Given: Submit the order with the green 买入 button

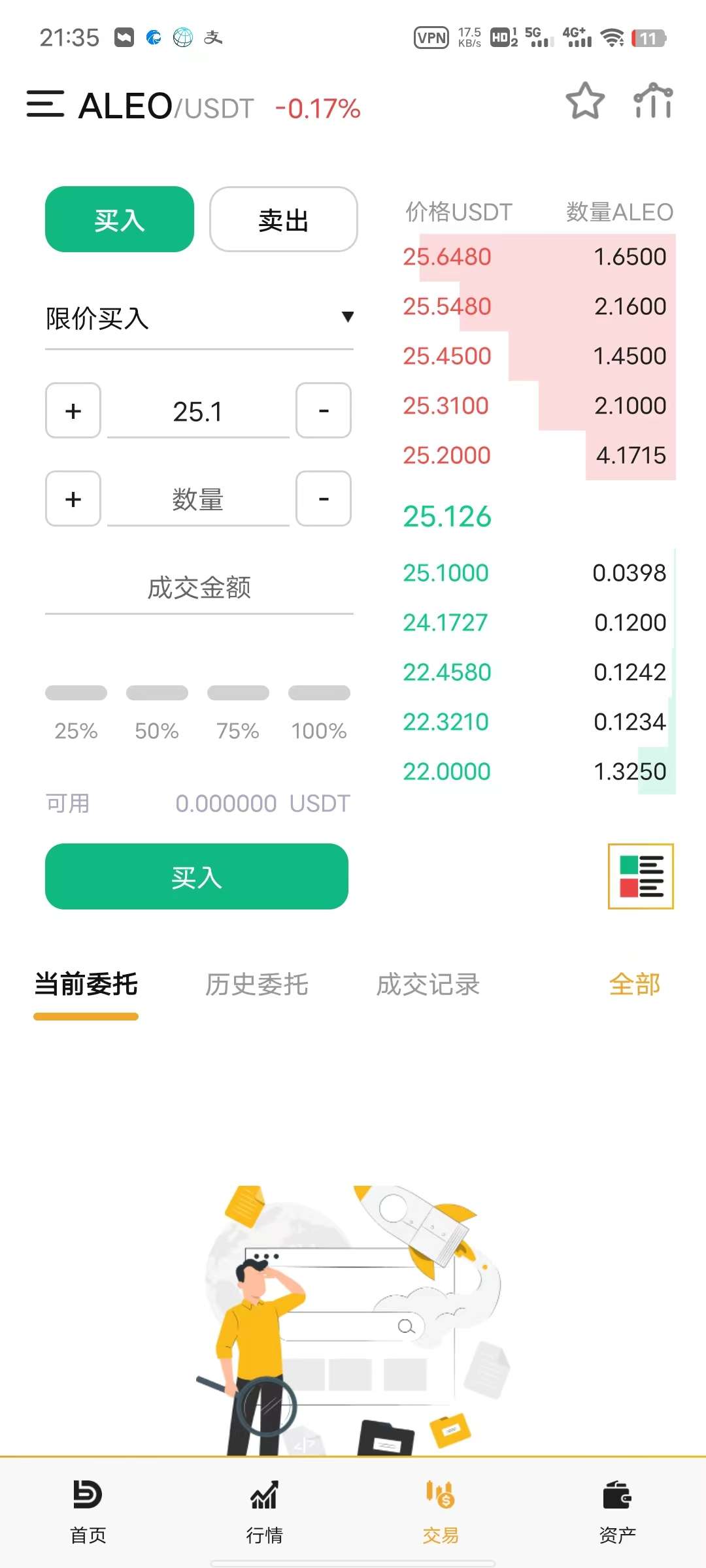Looking at the screenshot, I should 197,876.
